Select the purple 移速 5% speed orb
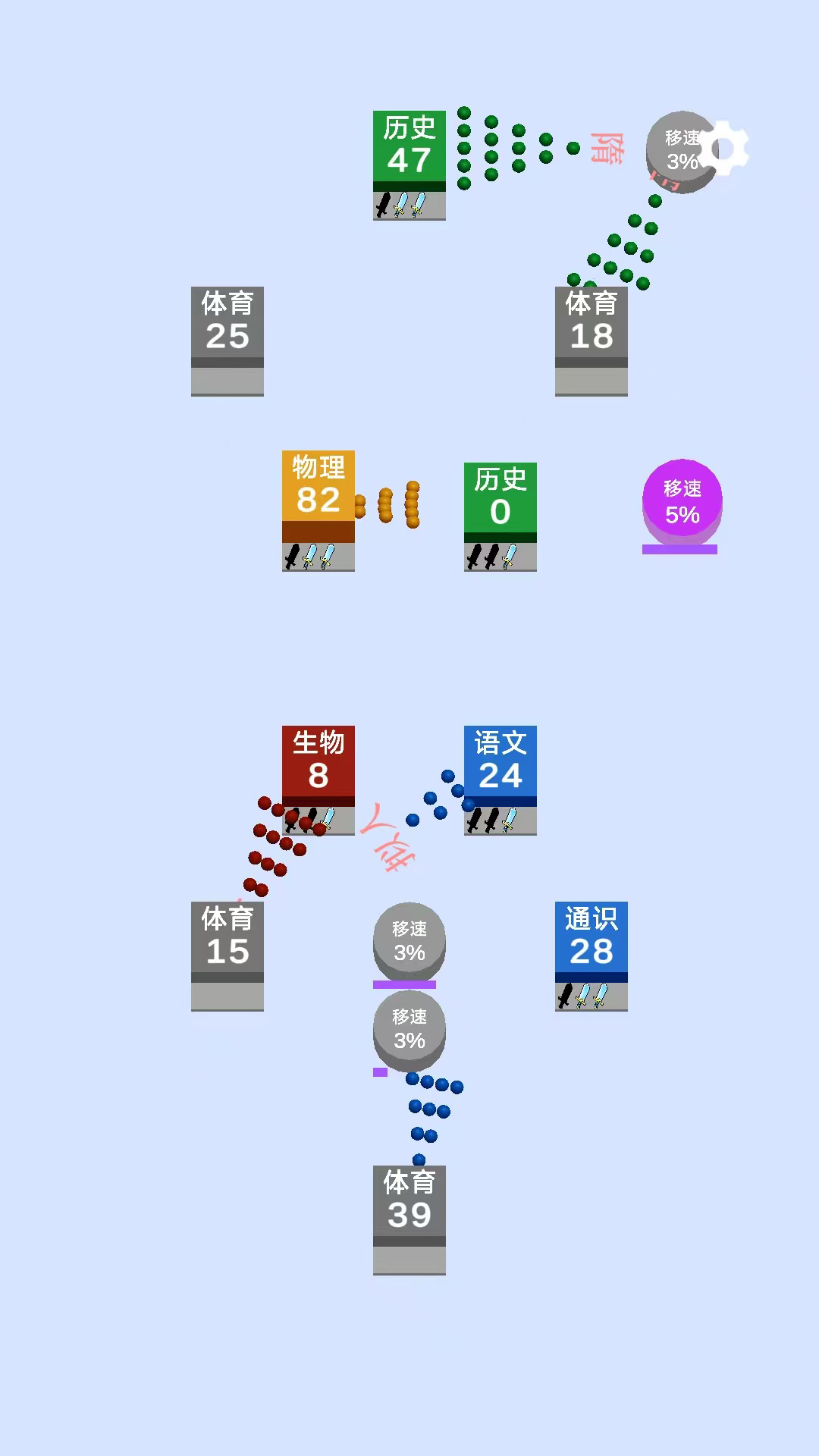Viewport: 819px width, 1456px height. pos(681,502)
